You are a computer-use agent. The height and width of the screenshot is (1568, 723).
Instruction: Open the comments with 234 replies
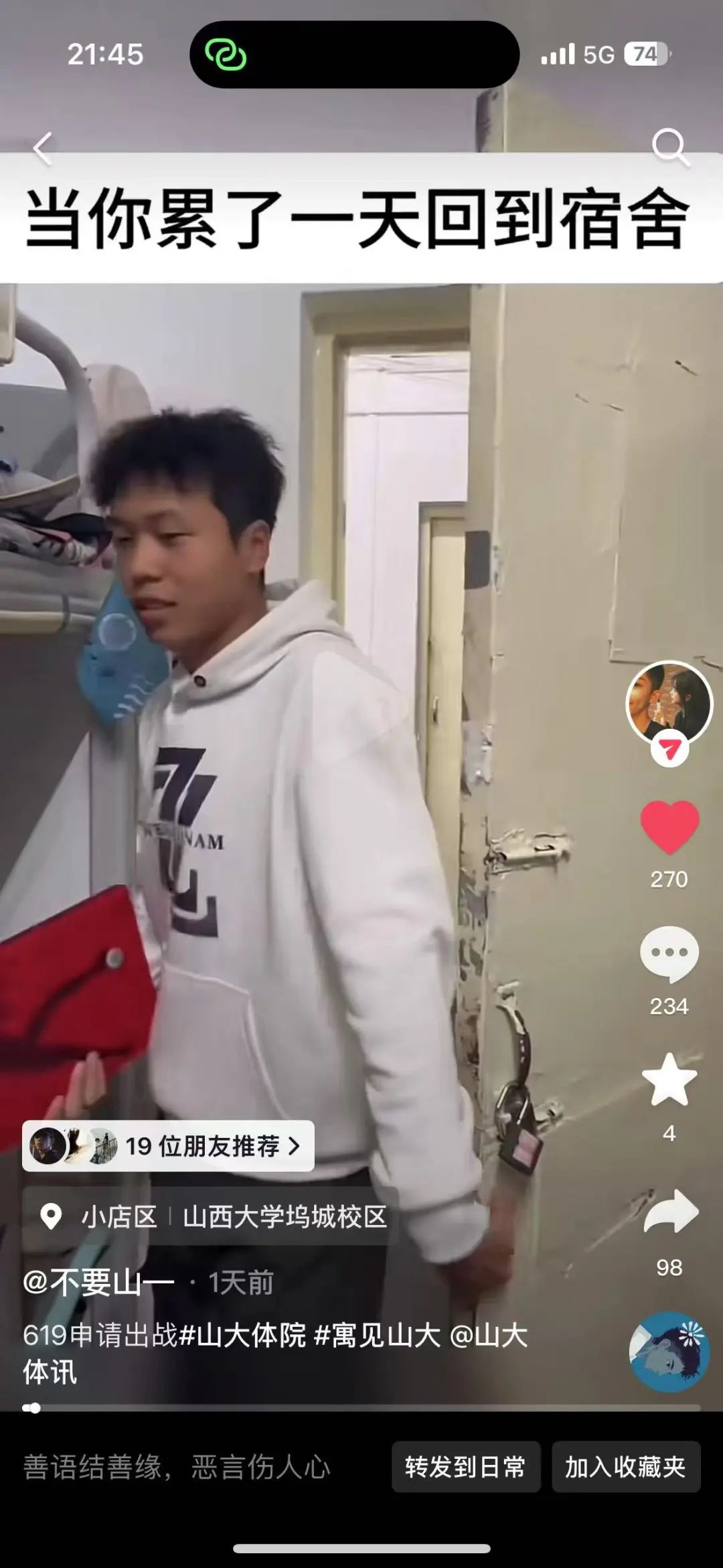coord(669,954)
